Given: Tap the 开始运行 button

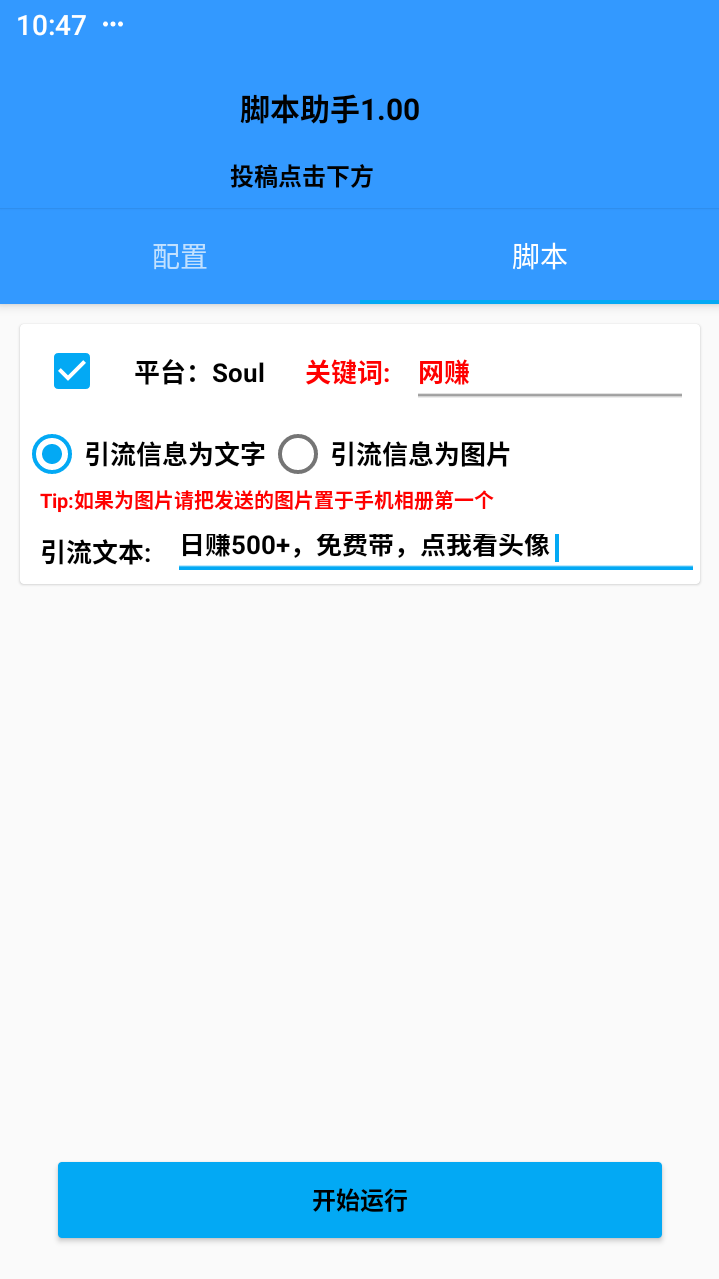Looking at the screenshot, I should (x=359, y=1200).
